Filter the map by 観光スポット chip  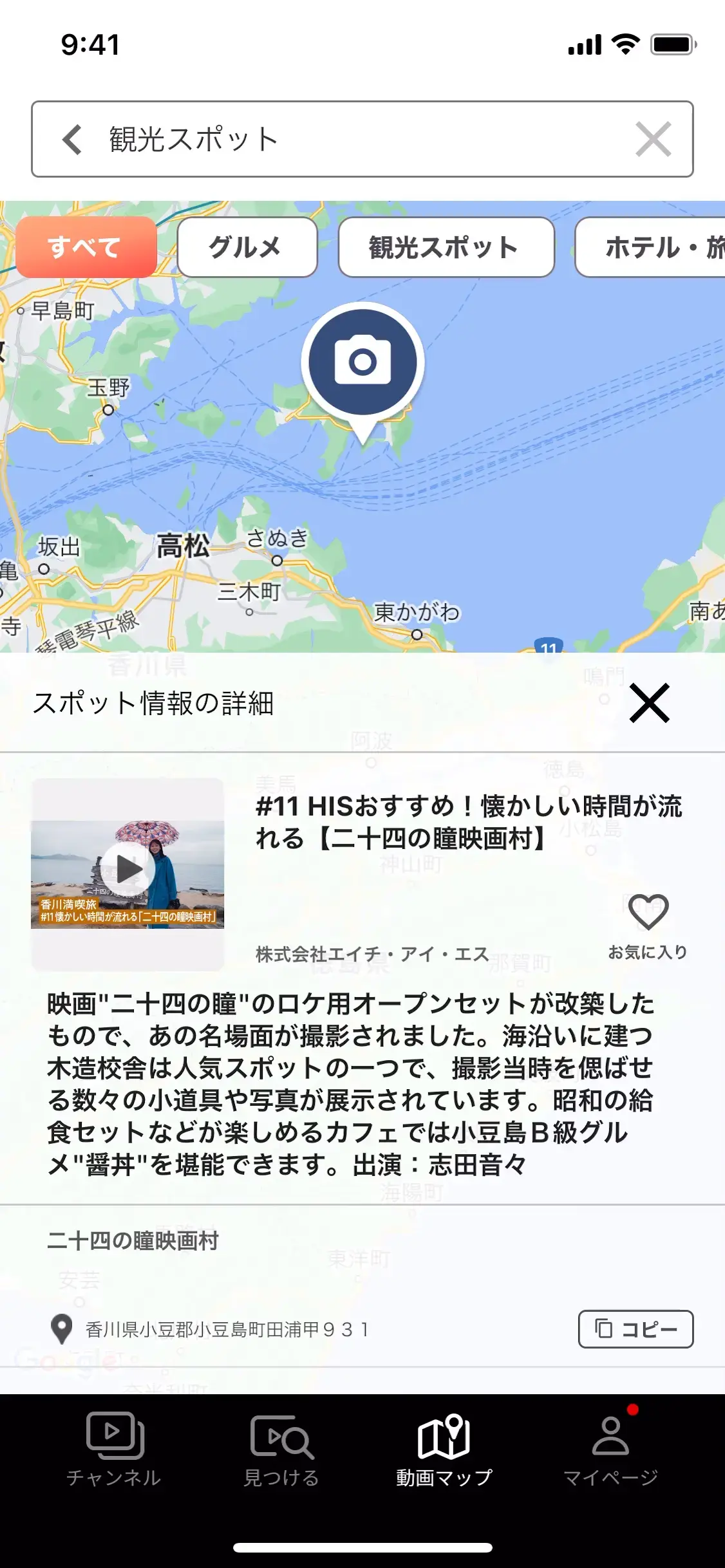pos(446,247)
